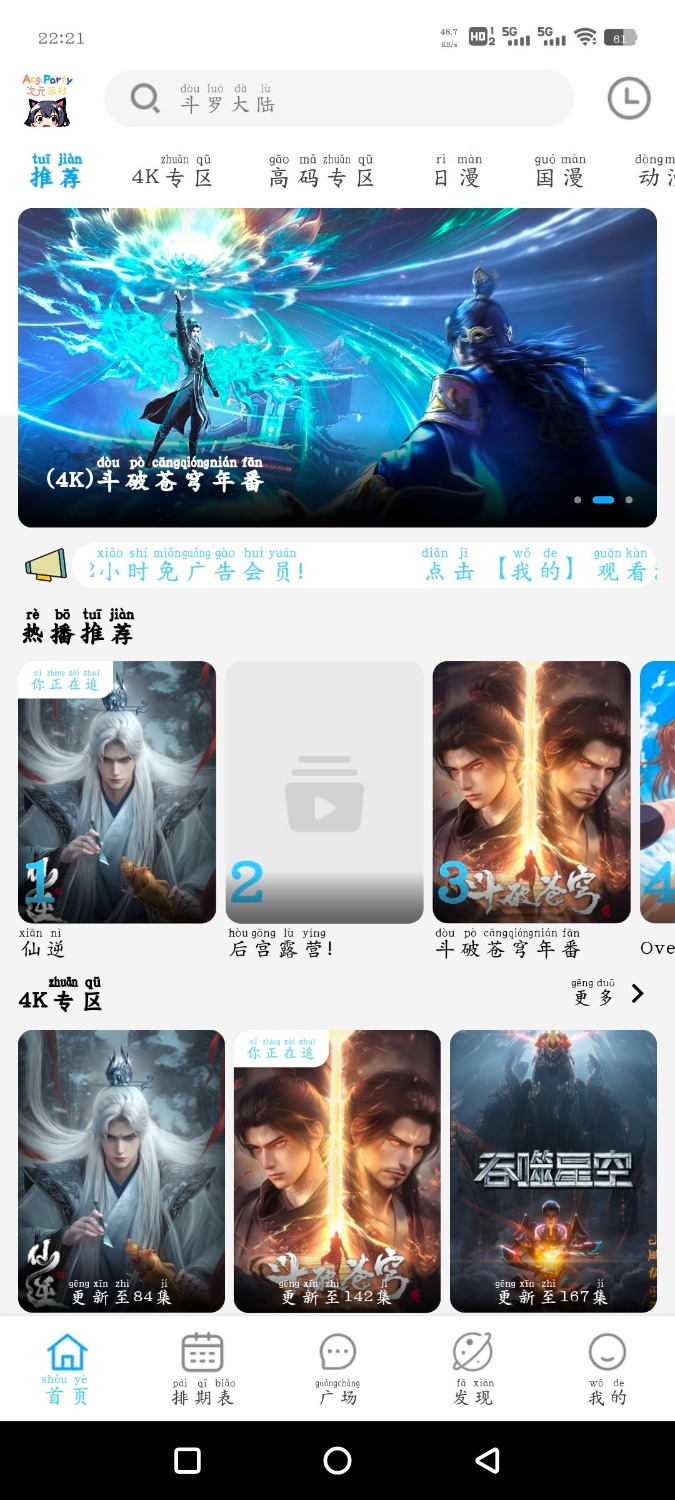This screenshot has height=1500, width=675.
Task: Open 吞噬星空 updated to 167集
Action: tap(553, 1171)
